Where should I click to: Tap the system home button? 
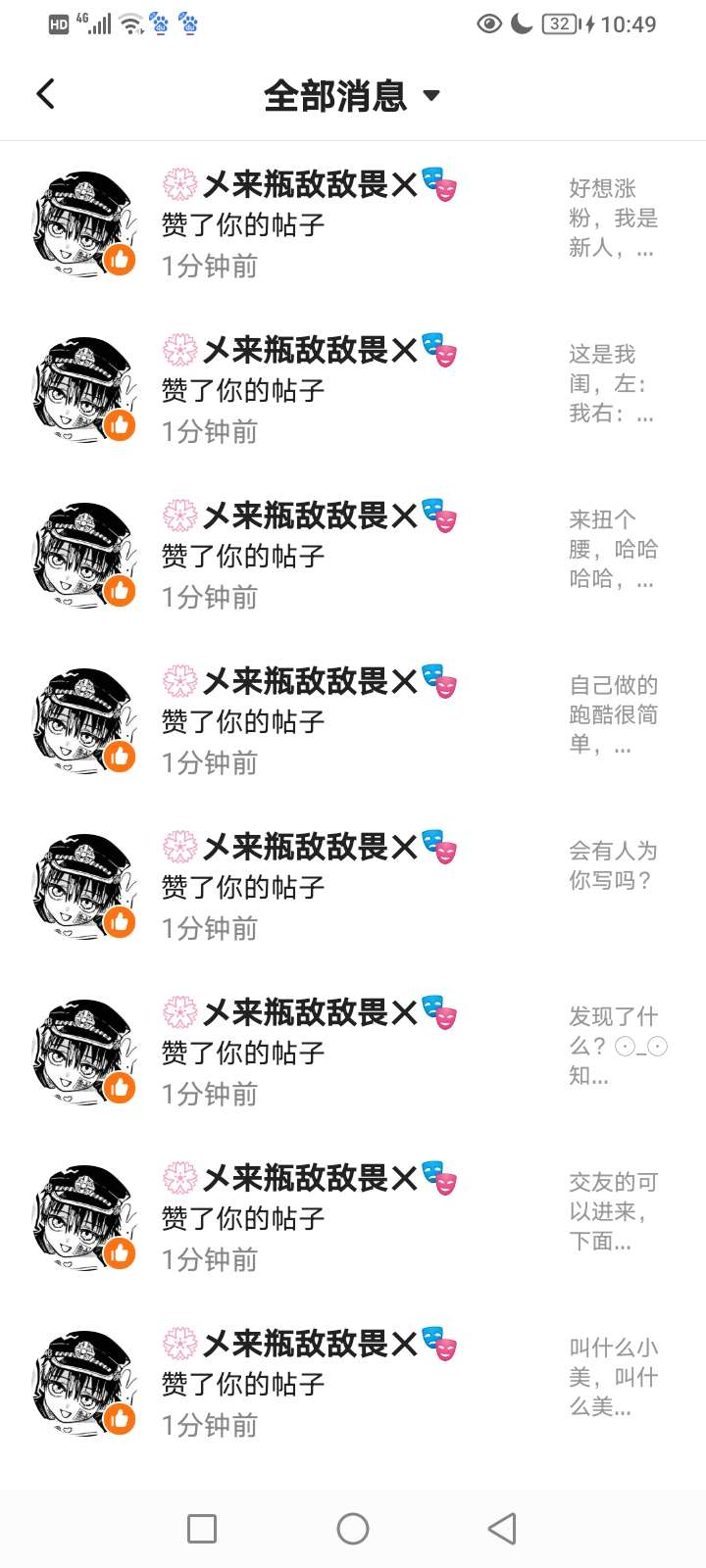tap(353, 1529)
